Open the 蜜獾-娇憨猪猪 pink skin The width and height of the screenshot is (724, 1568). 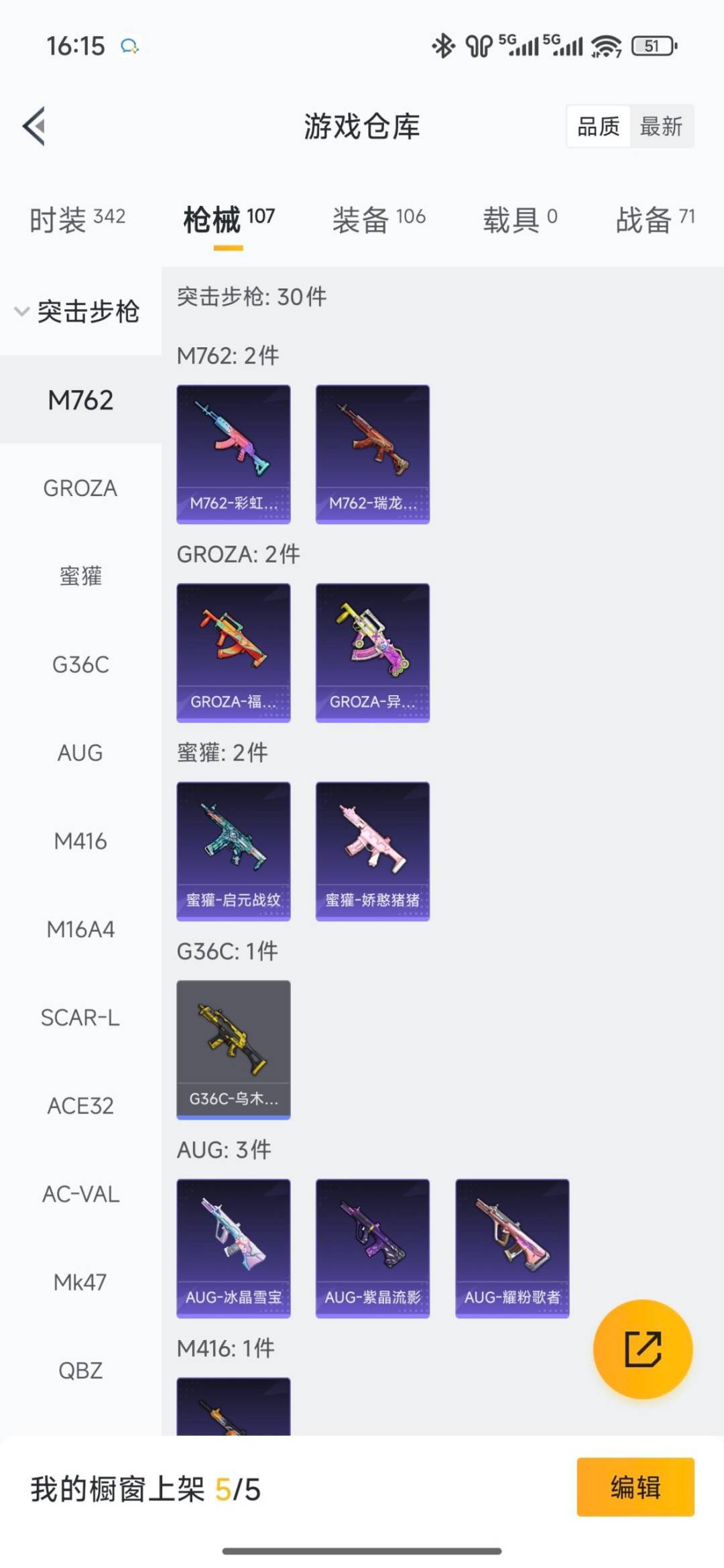click(x=372, y=849)
